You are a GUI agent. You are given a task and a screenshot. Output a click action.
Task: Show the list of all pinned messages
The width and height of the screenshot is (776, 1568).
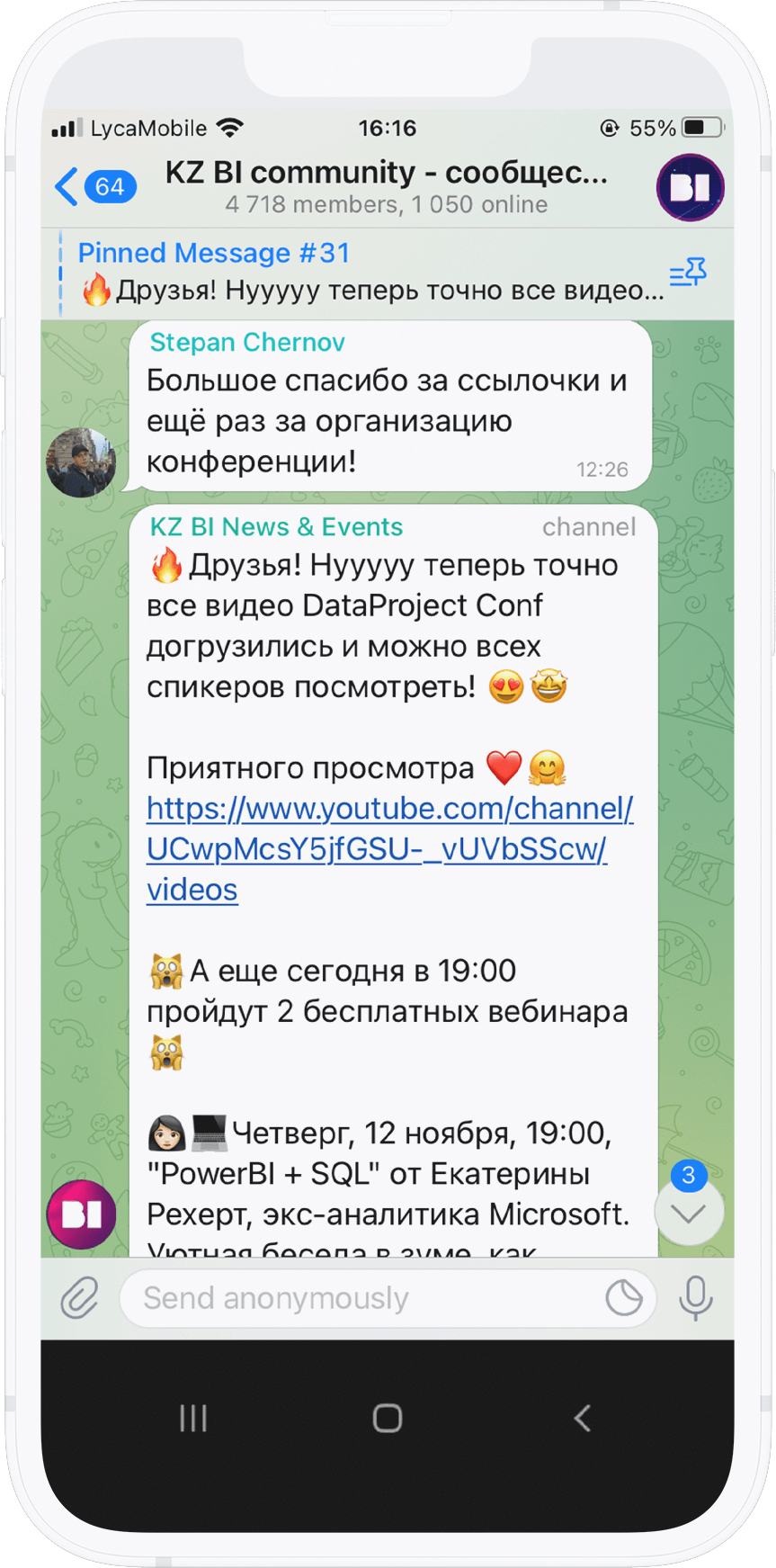688,273
